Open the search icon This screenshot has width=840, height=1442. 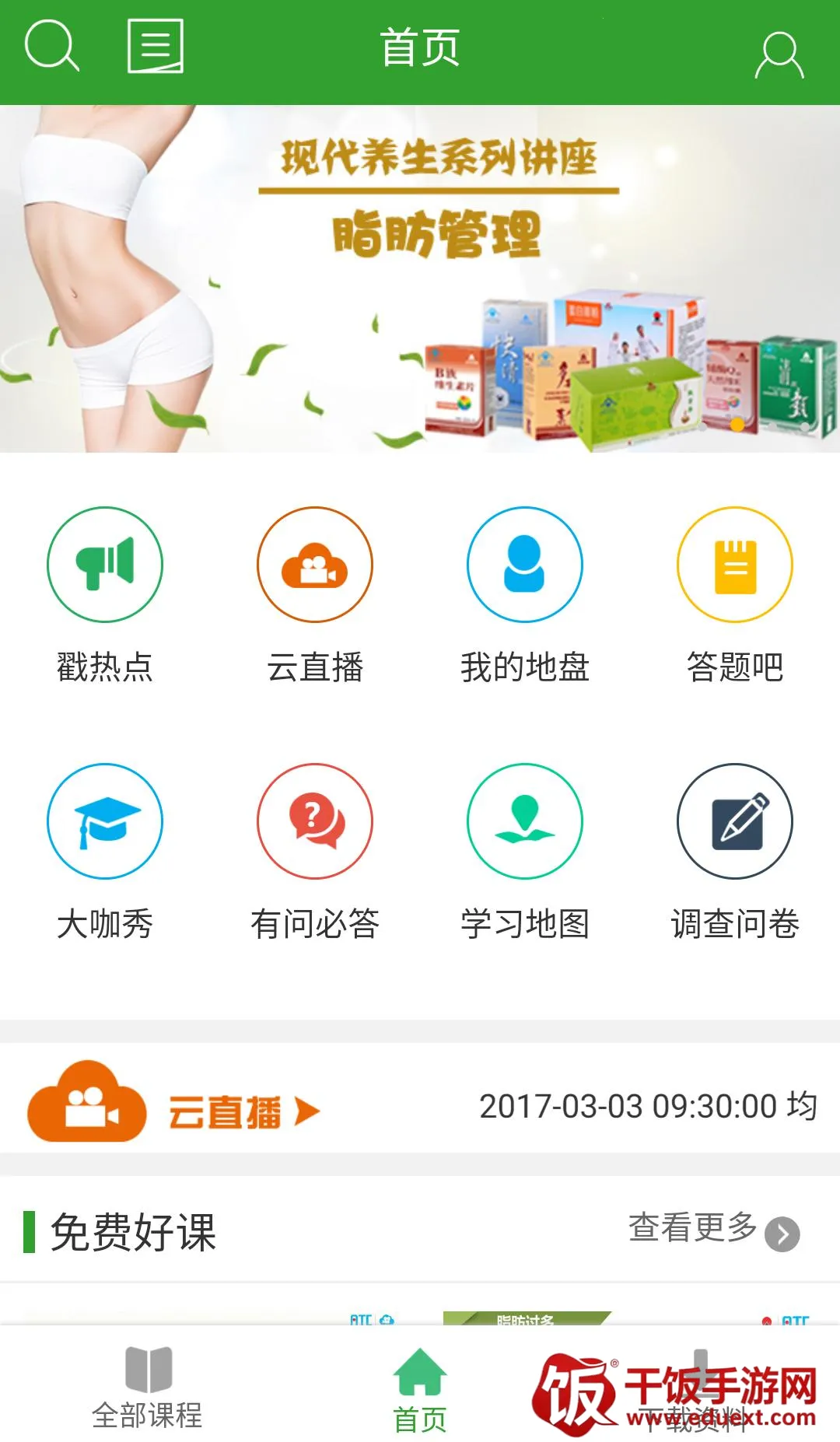click(51, 47)
